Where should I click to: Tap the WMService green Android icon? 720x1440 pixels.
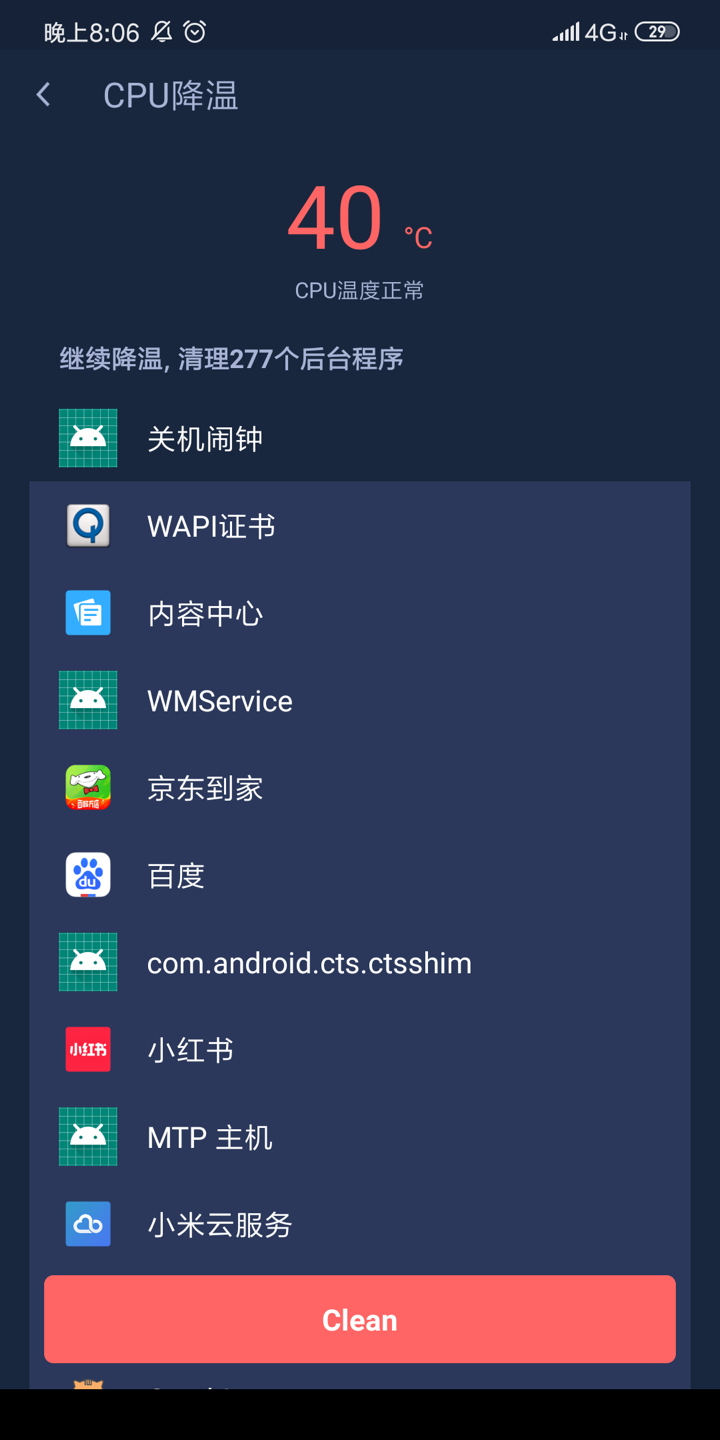[x=88, y=700]
